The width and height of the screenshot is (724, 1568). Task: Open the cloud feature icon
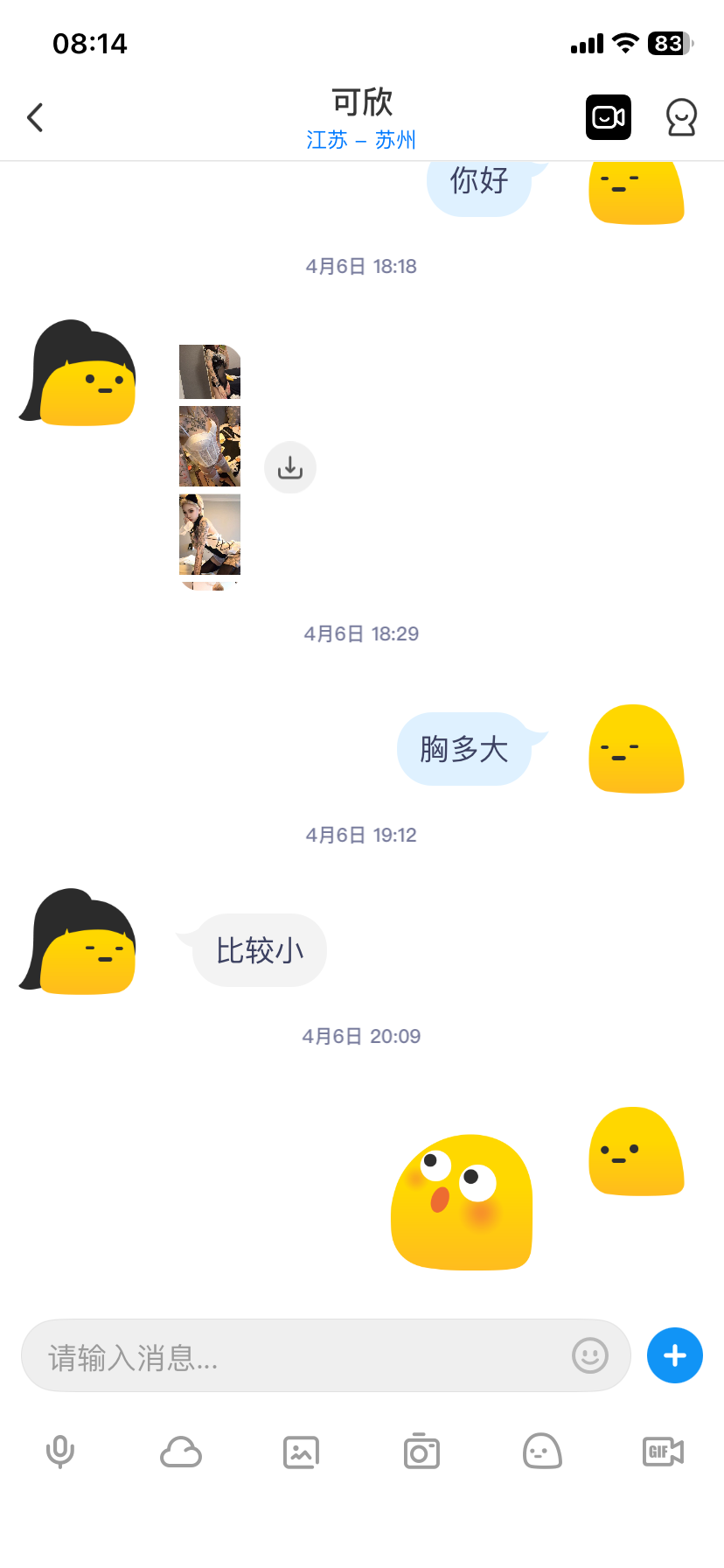pos(180,1451)
